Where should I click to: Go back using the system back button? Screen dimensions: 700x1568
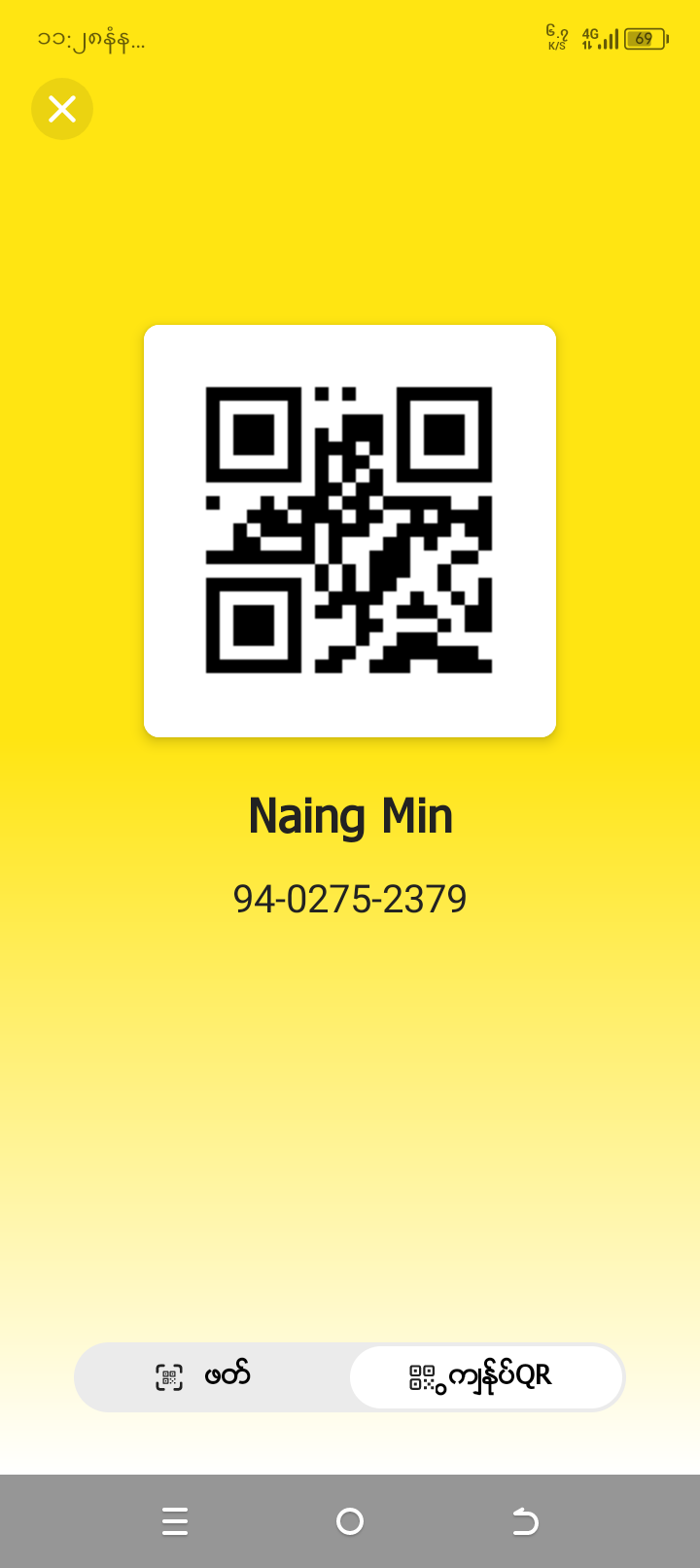[525, 1520]
